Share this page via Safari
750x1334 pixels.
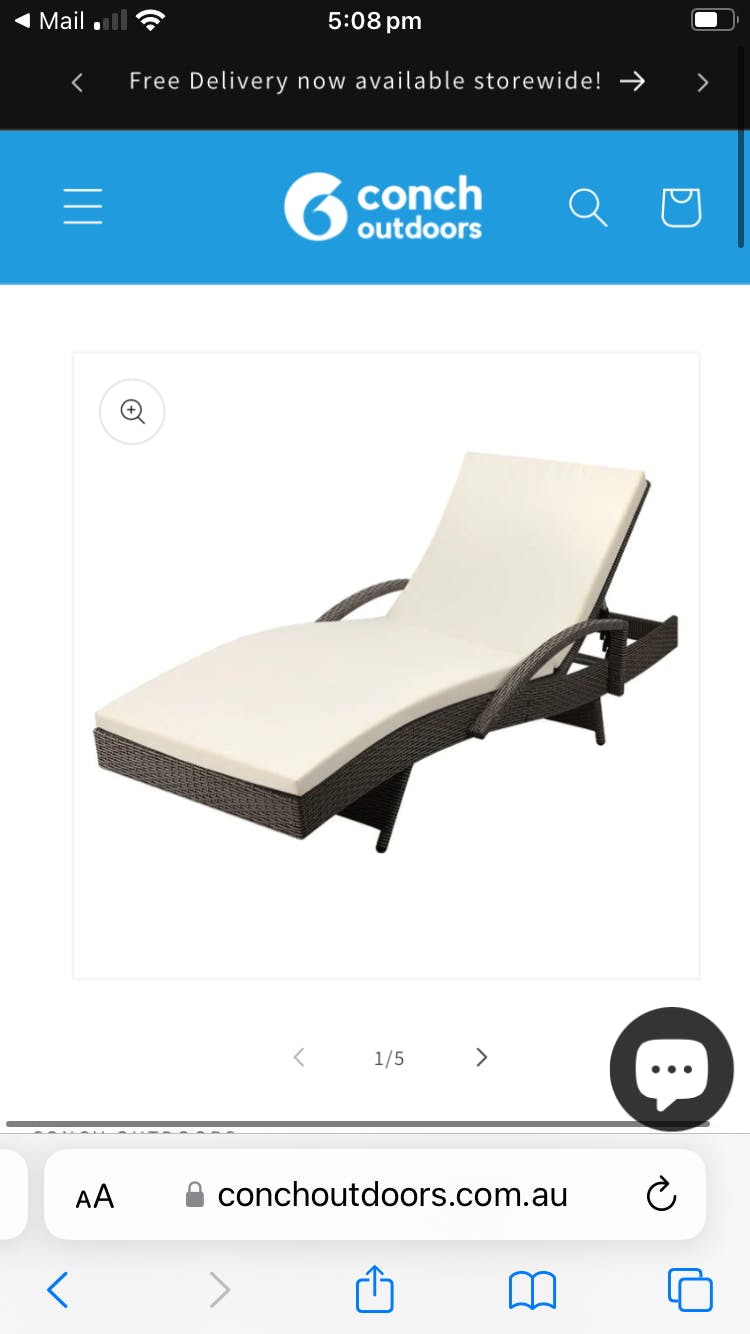pyautogui.click(x=375, y=1290)
